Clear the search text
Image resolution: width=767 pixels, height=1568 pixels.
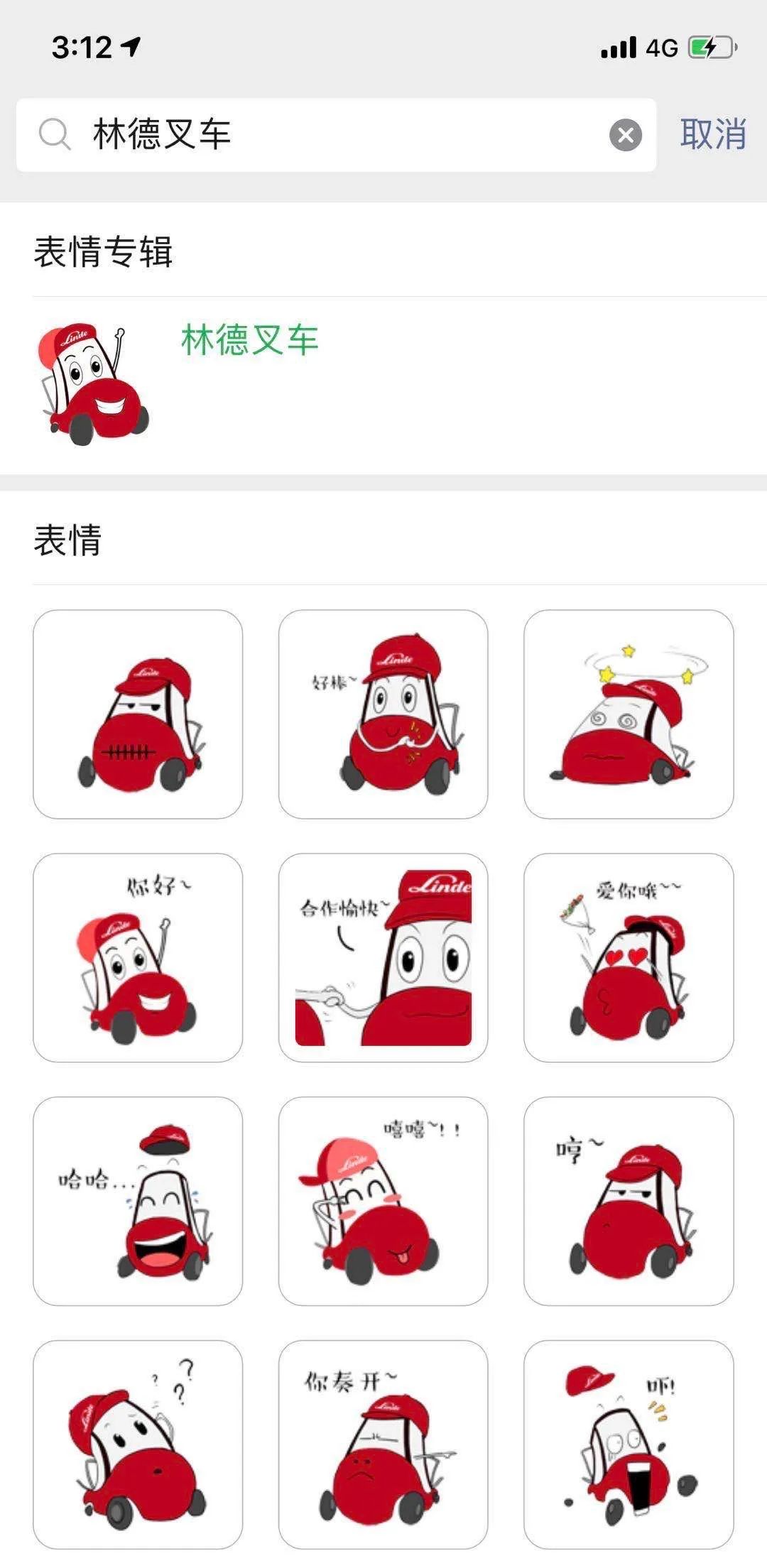pyautogui.click(x=626, y=135)
